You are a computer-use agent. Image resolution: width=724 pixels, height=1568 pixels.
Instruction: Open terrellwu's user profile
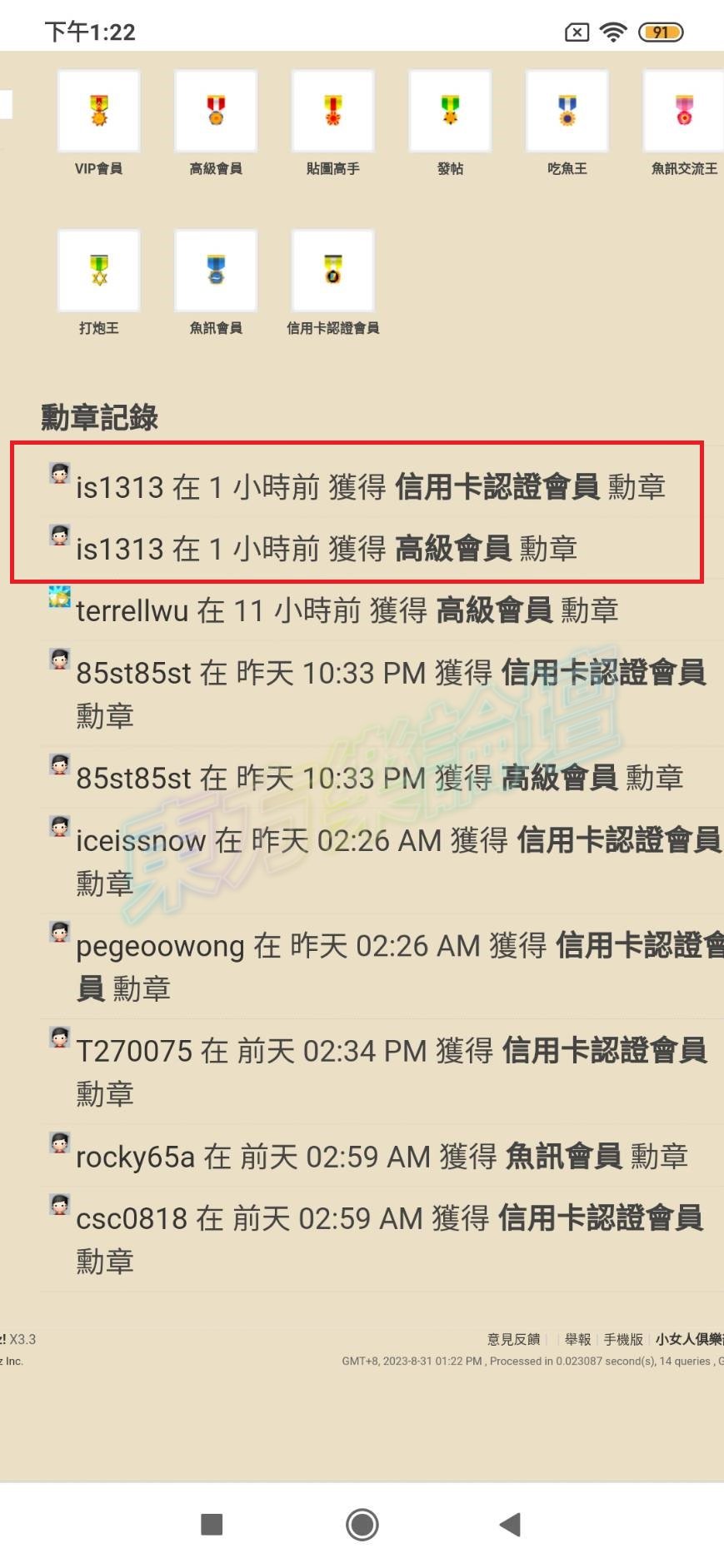tap(132, 612)
